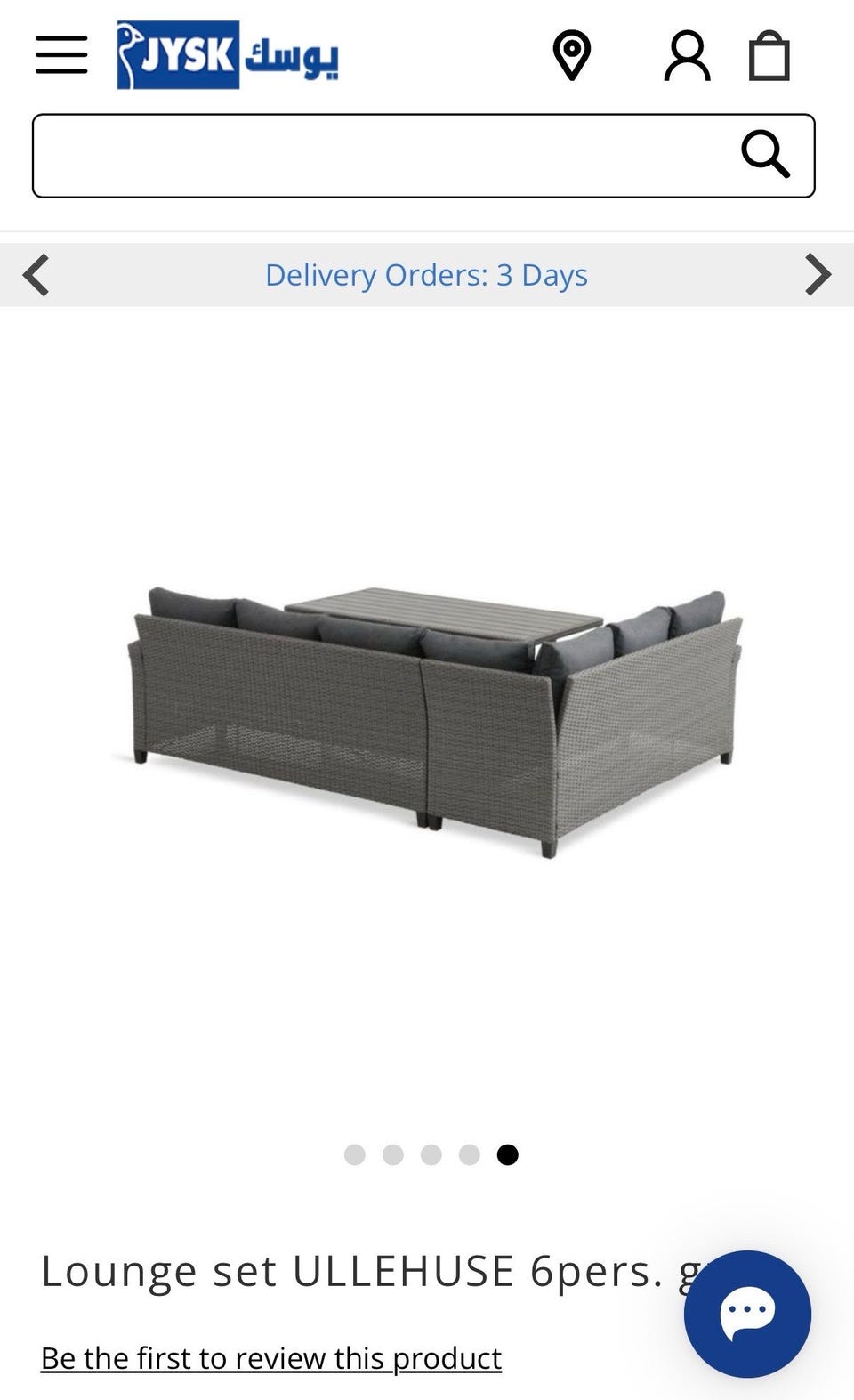
Task: View the shopping bag
Action: coord(769,56)
